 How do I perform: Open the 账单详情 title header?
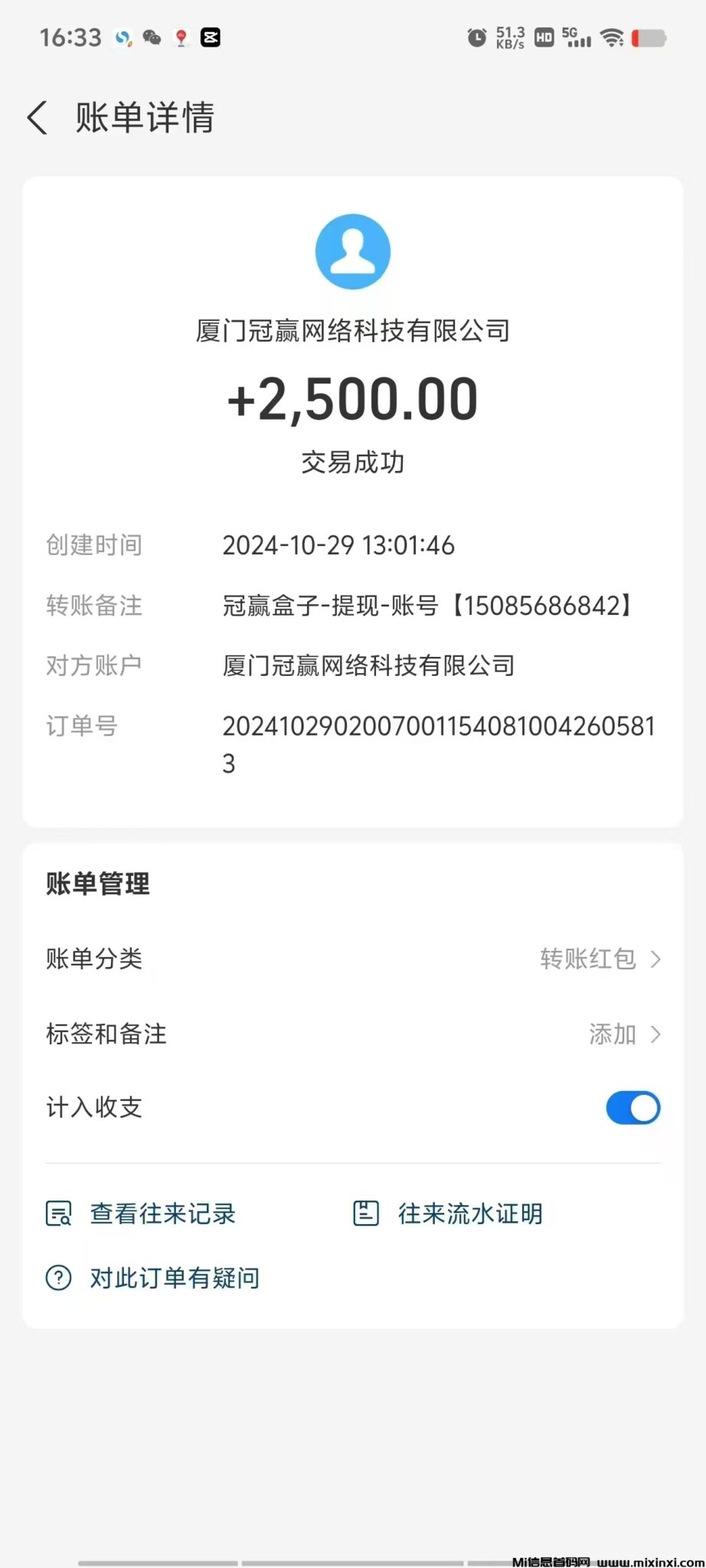144,118
